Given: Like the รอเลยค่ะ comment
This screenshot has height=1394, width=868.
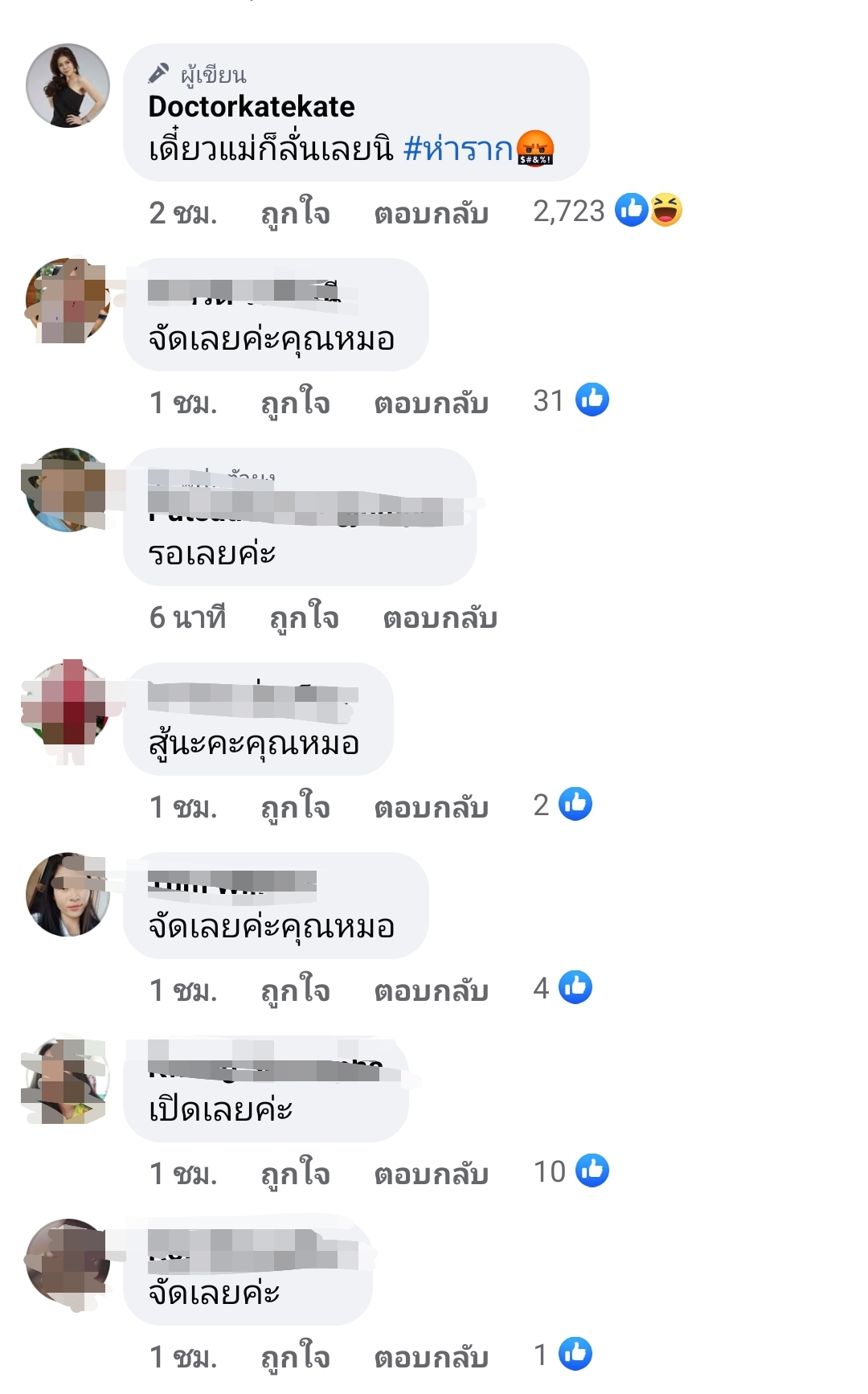Looking at the screenshot, I should point(304,617).
